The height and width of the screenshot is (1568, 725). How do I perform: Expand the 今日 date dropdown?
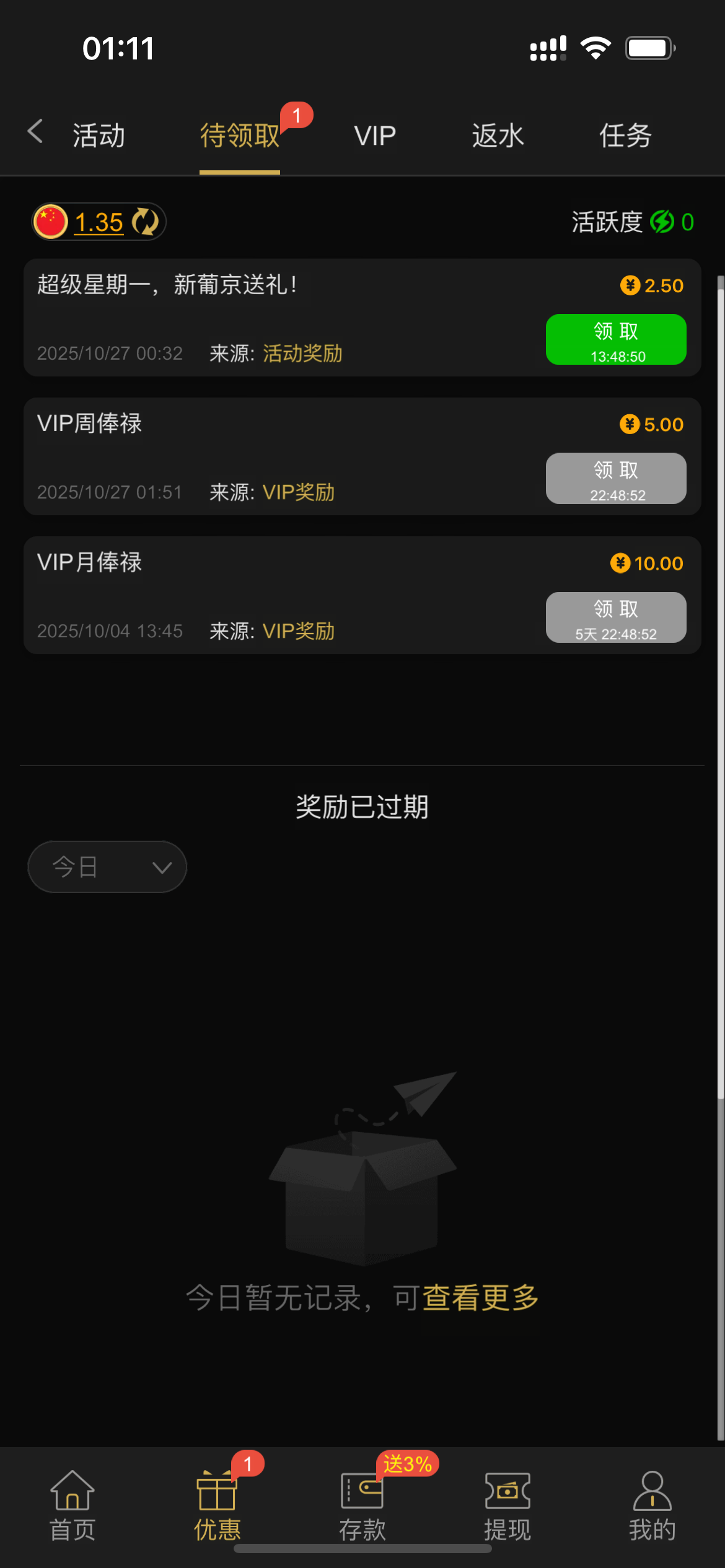click(x=107, y=866)
